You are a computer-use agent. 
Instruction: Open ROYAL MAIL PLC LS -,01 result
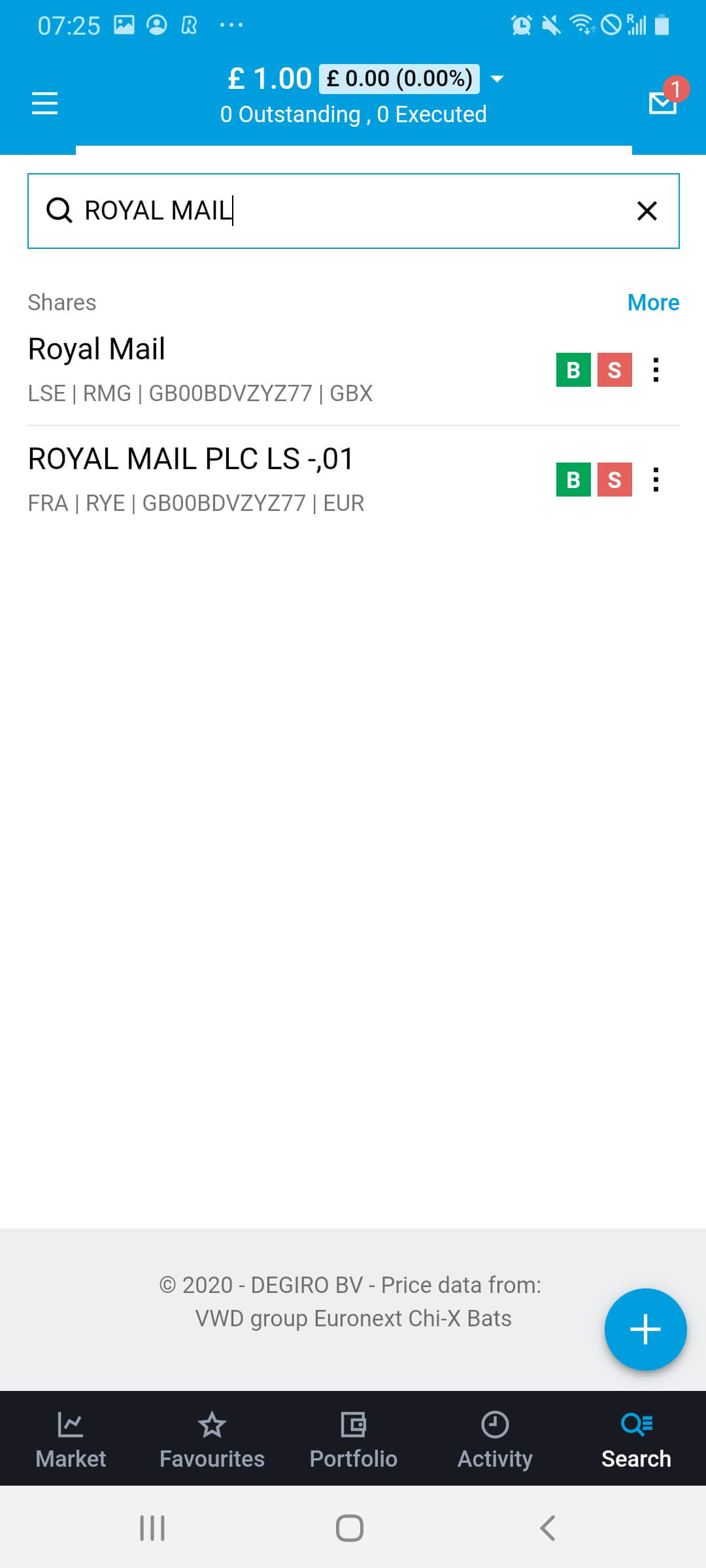tap(196, 479)
